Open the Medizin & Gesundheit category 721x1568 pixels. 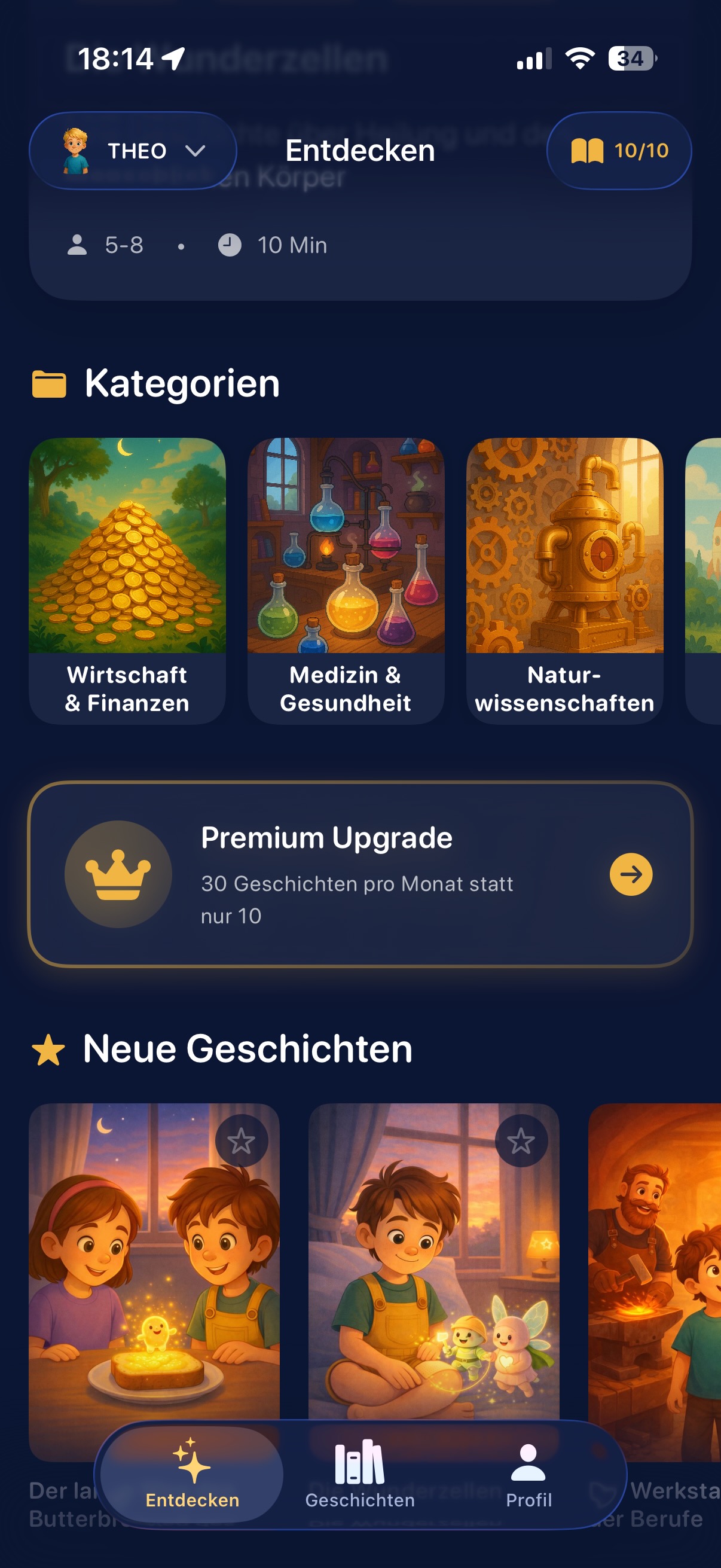[346, 579]
